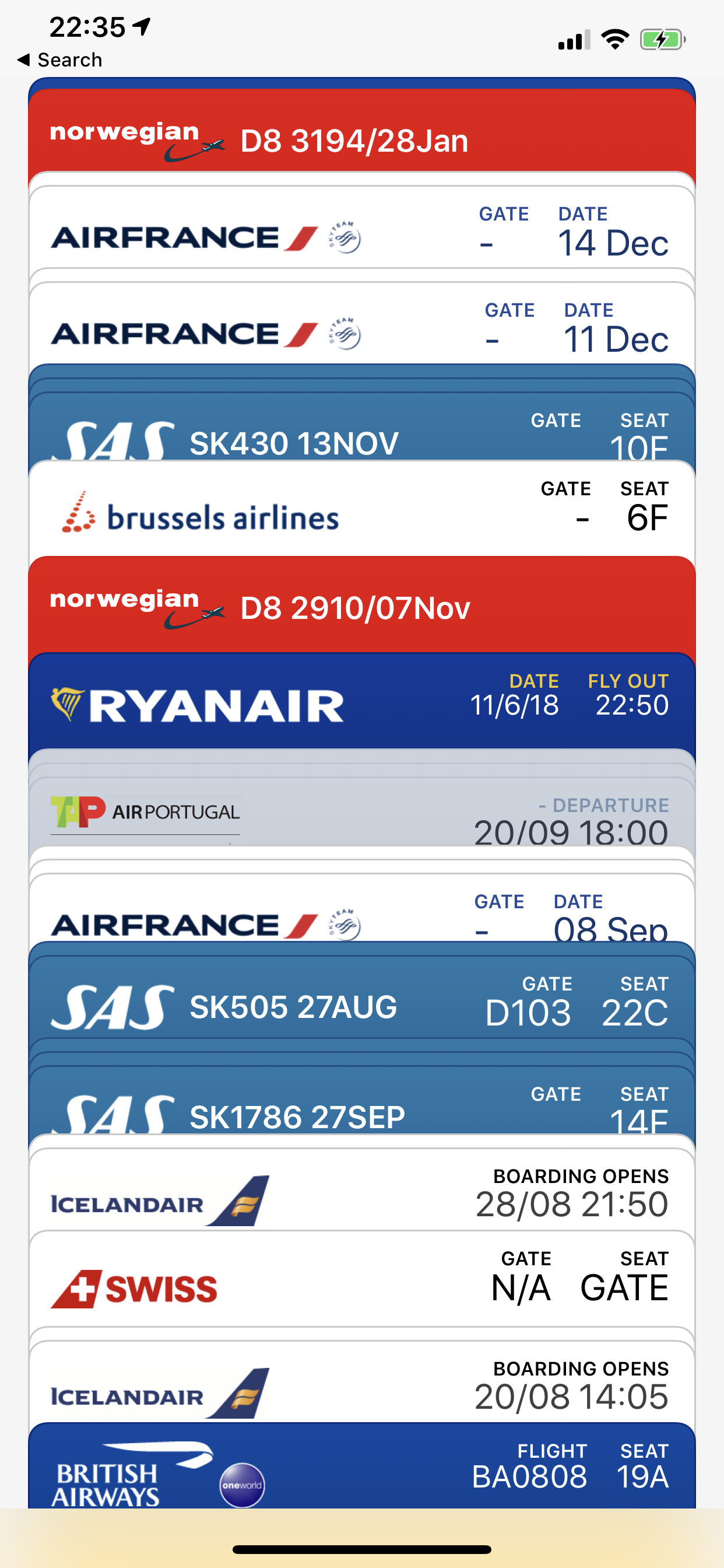Open Air France 14 Dec pass
The width and height of the screenshot is (724, 1568).
pos(362,227)
